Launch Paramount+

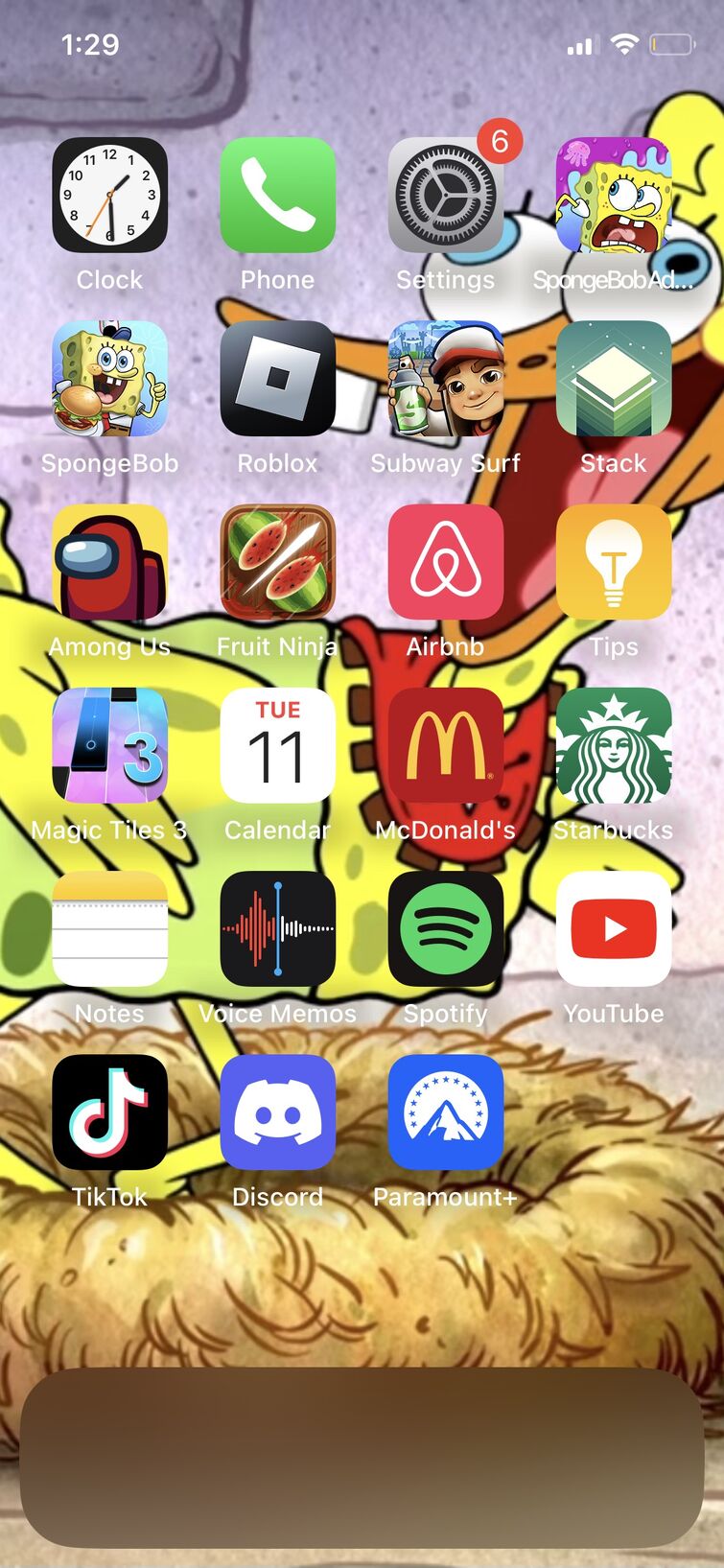(x=445, y=1112)
